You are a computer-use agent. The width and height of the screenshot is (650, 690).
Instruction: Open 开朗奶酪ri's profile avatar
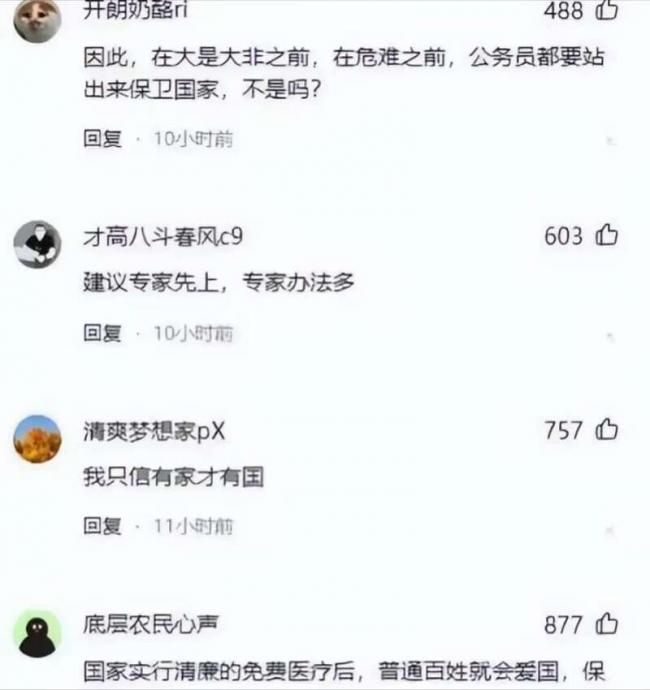click(37, 19)
